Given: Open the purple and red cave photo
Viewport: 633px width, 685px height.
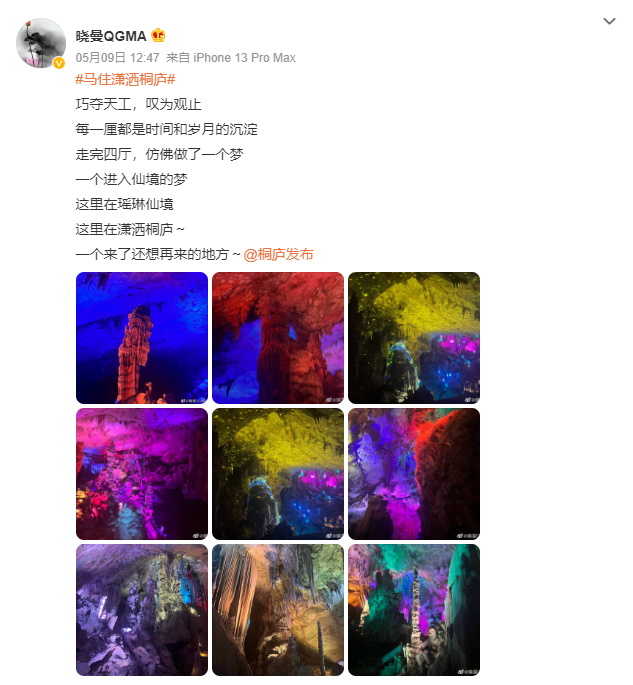Looking at the screenshot, I should 413,474.
